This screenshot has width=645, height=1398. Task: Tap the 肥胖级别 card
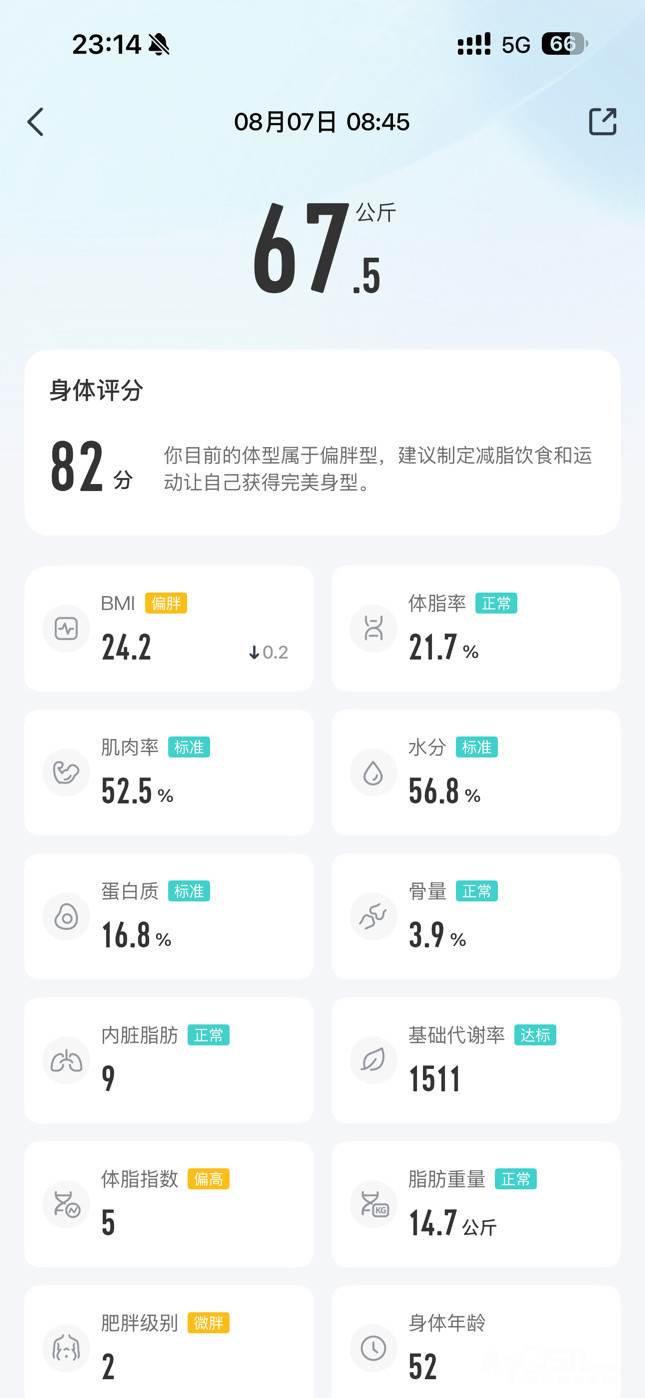coord(169,1342)
